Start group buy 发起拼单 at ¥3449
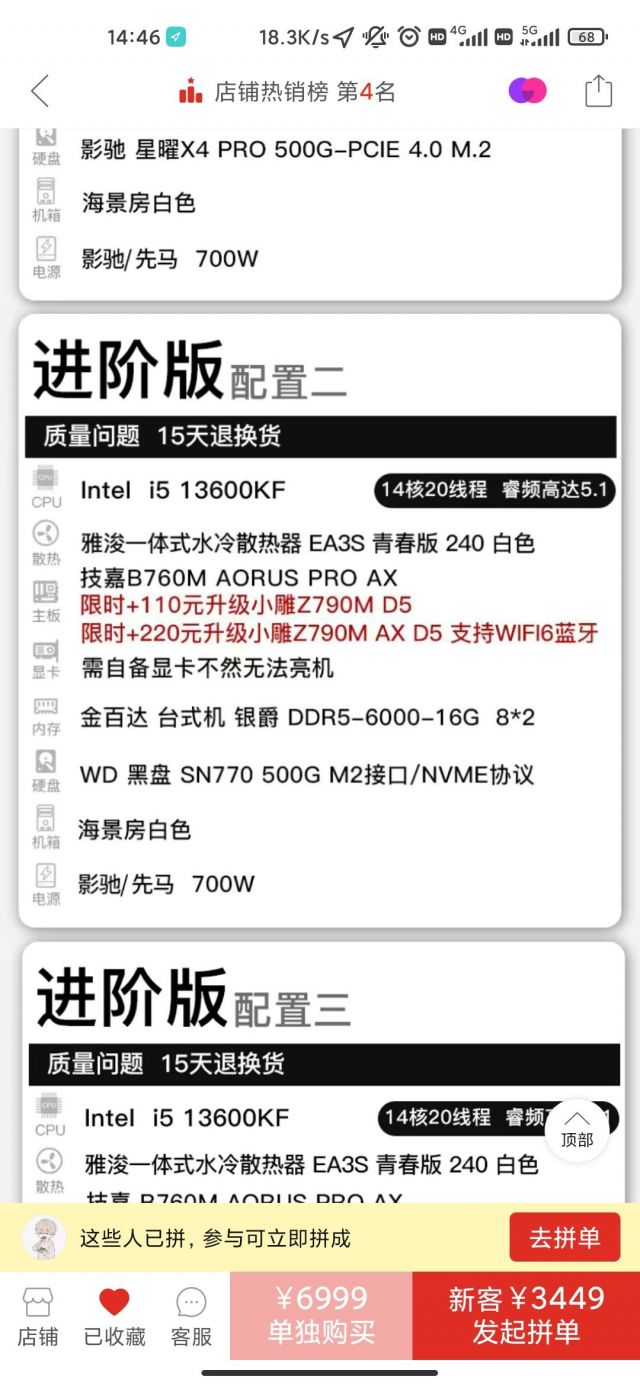 [526, 1315]
